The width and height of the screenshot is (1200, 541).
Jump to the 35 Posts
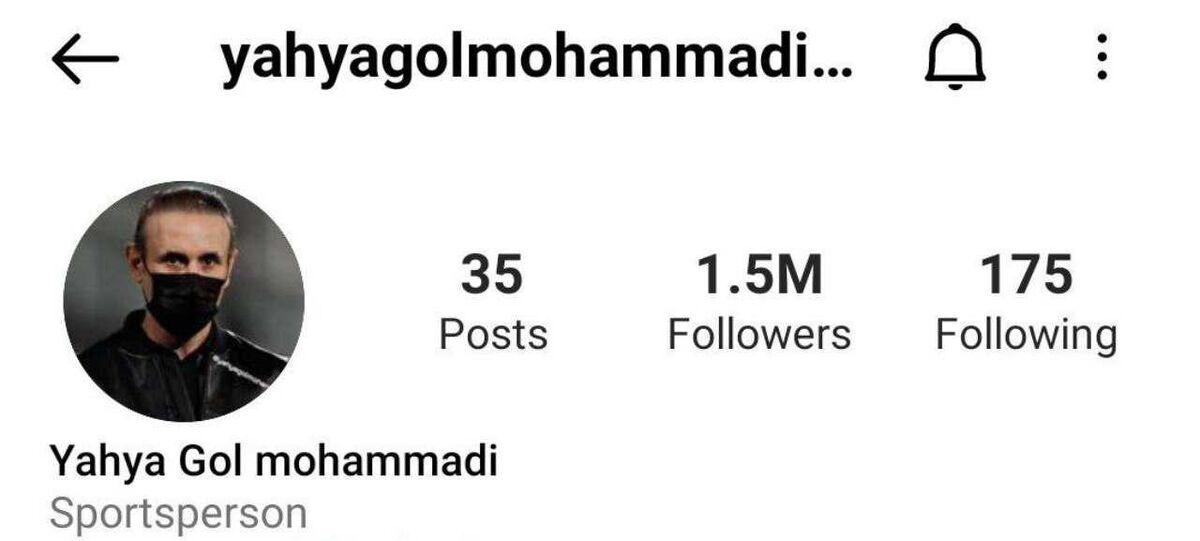tap(493, 303)
